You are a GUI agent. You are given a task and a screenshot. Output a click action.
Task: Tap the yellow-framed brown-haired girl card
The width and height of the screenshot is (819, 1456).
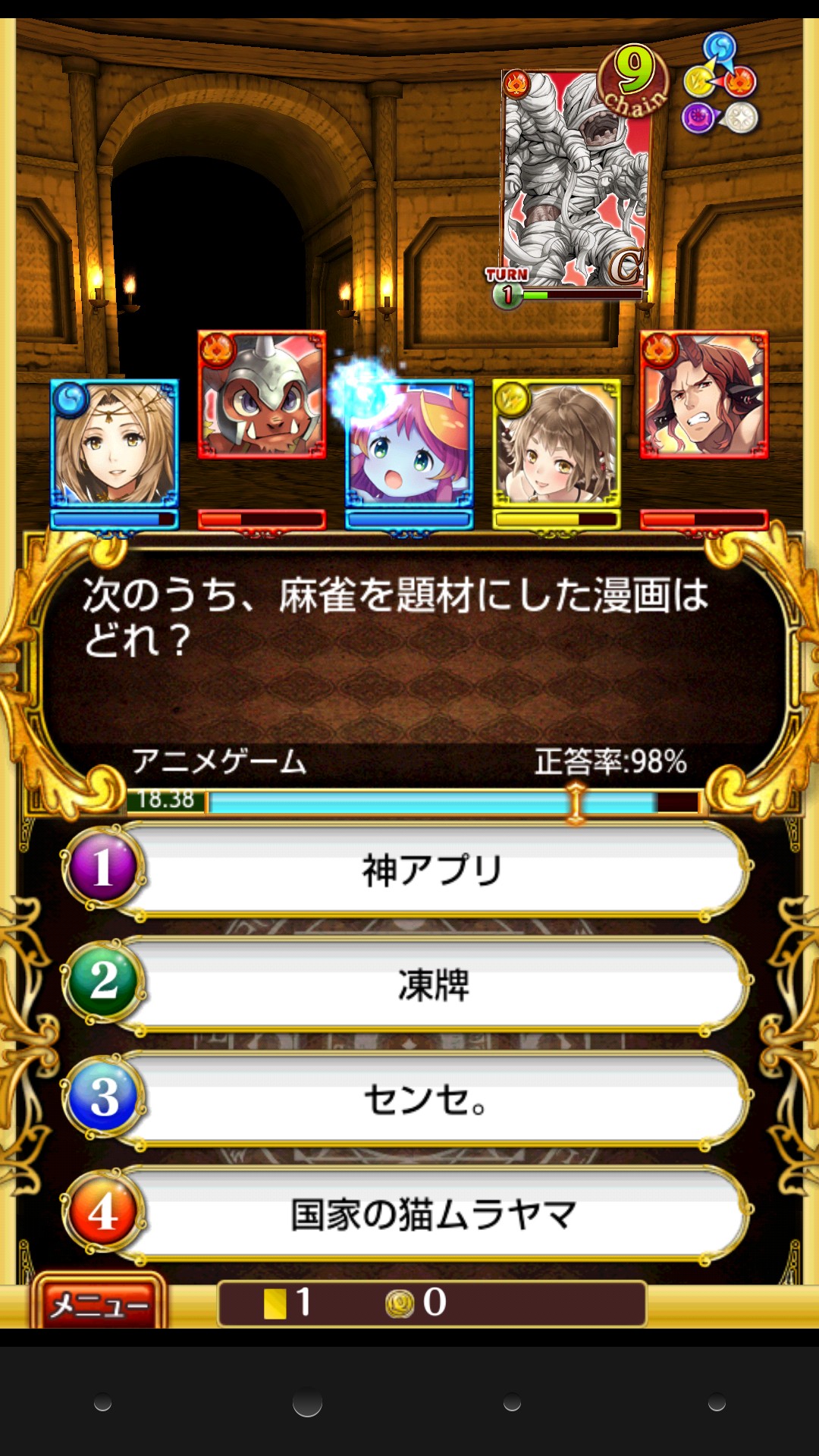coord(557,444)
